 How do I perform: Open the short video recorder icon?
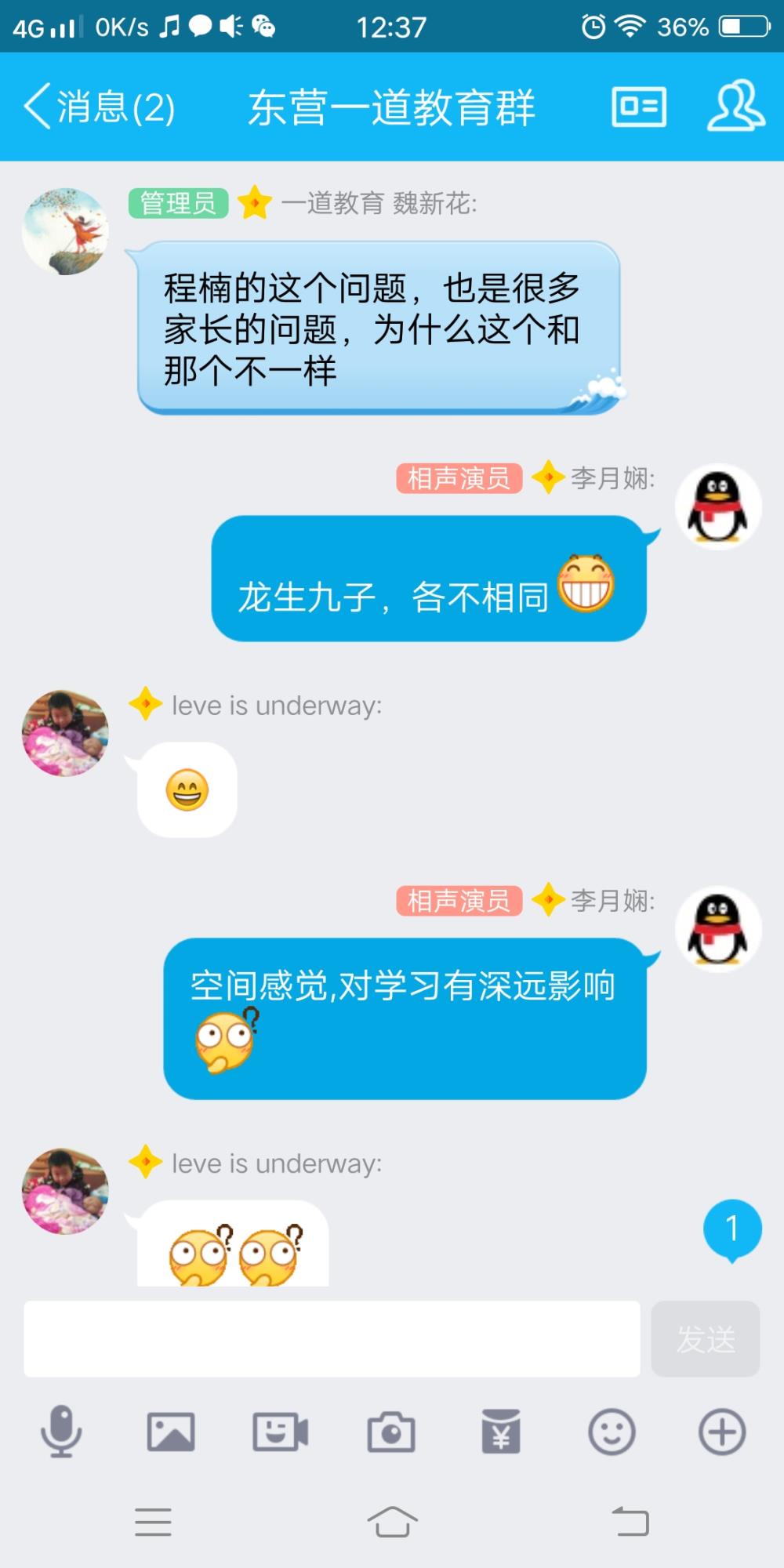click(281, 1432)
